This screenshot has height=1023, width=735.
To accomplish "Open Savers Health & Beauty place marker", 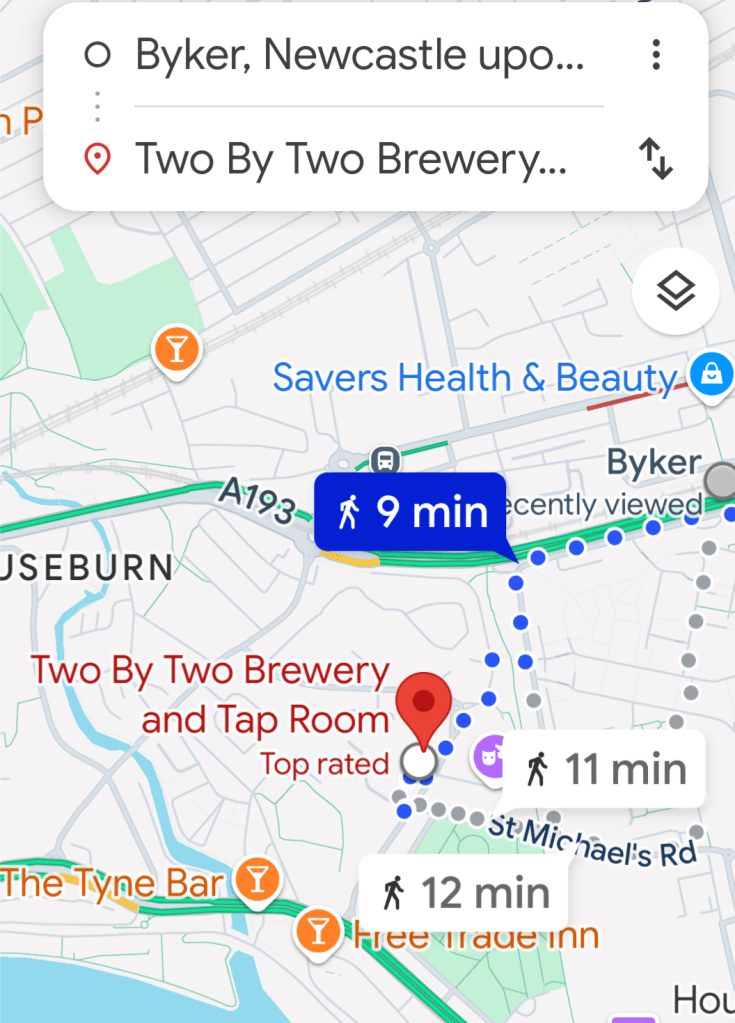I will 711,375.
